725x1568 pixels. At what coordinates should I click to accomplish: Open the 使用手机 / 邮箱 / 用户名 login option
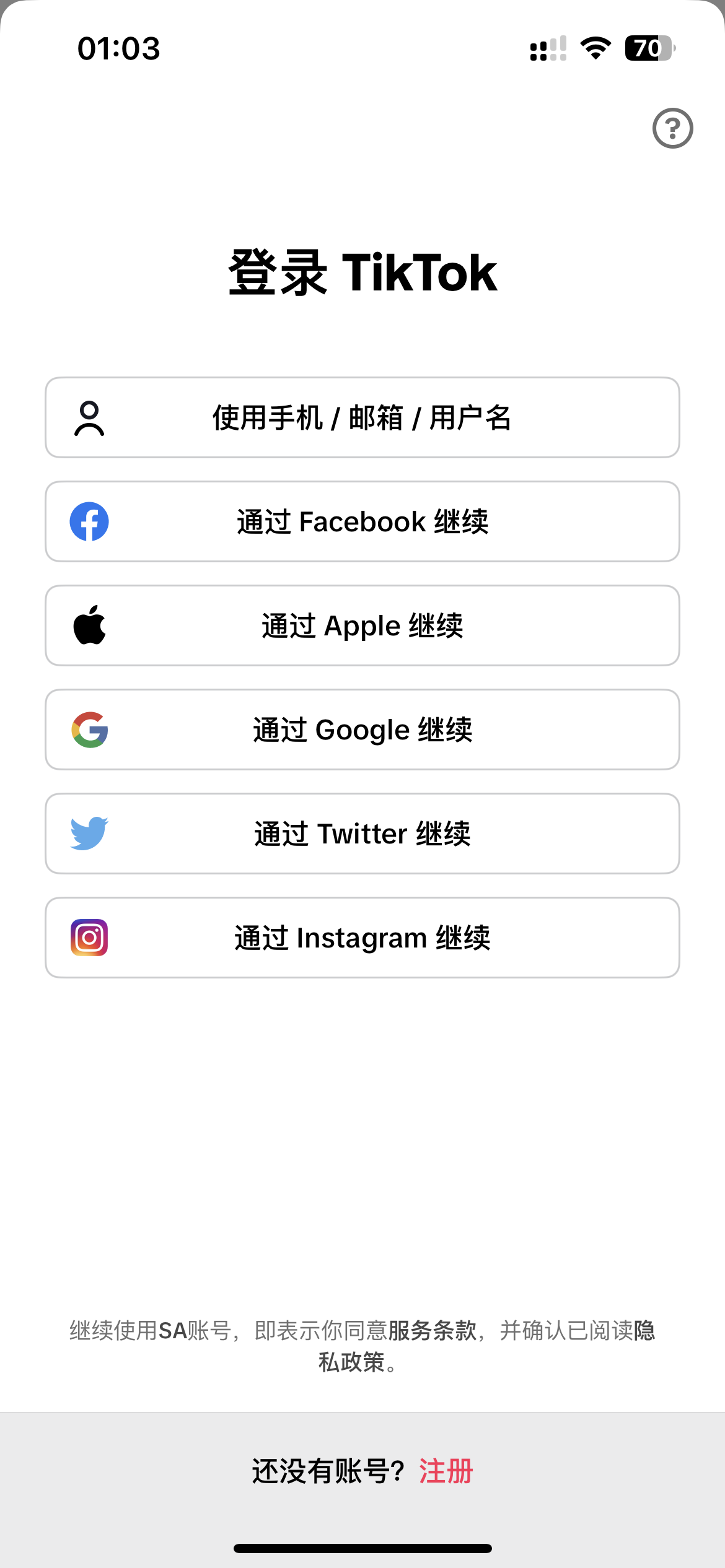[362, 417]
